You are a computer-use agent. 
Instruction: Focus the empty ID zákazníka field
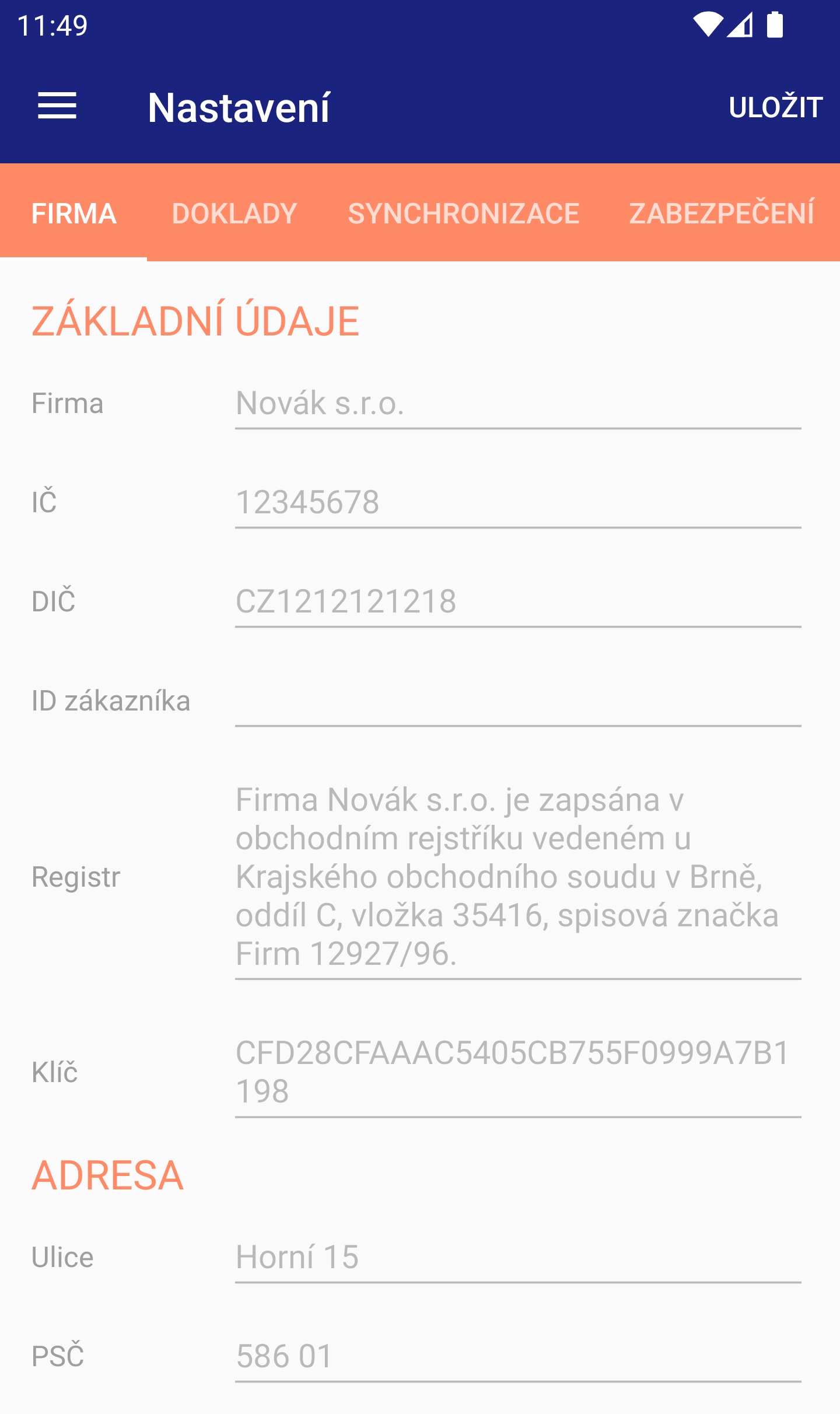click(518, 701)
